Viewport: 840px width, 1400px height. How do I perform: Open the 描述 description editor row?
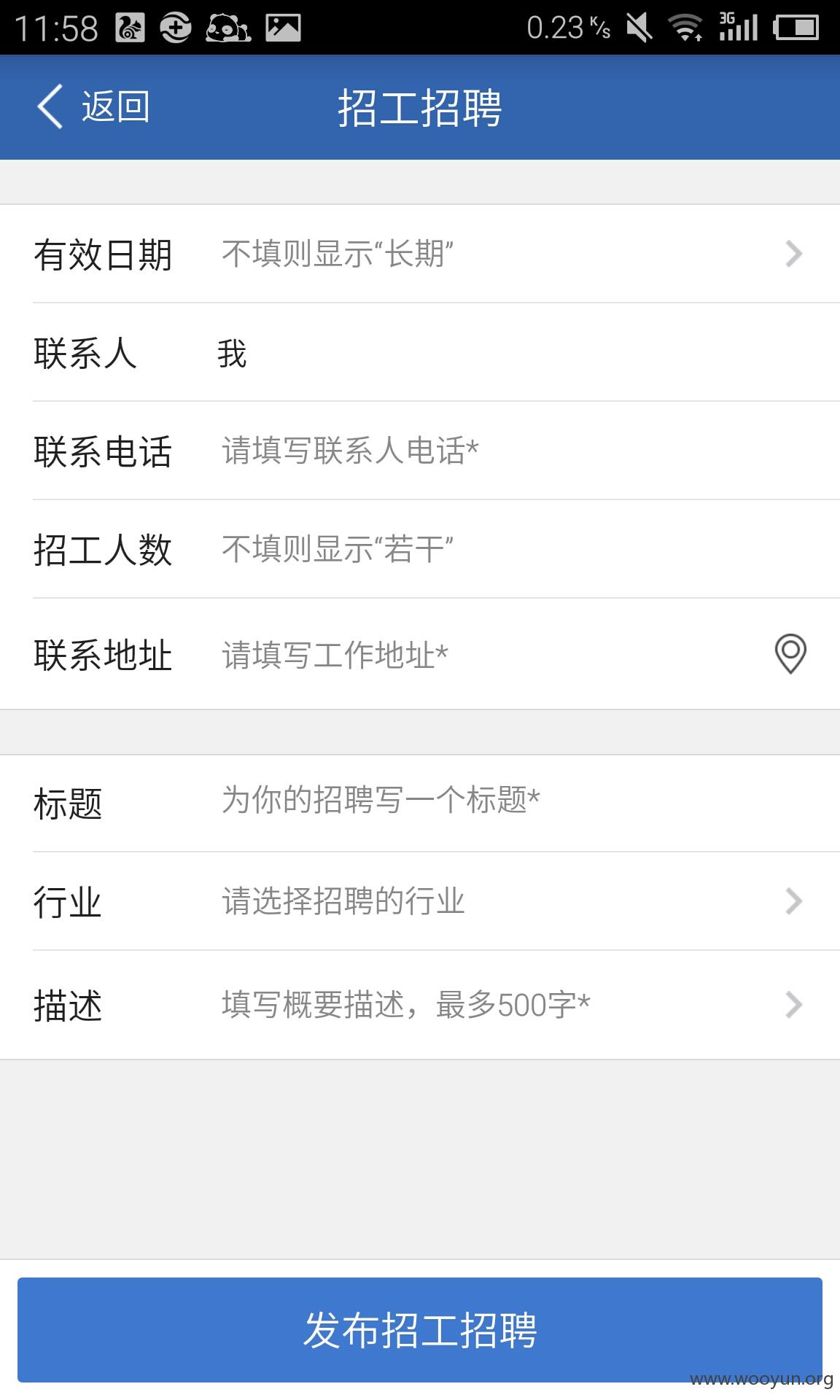click(420, 1005)
